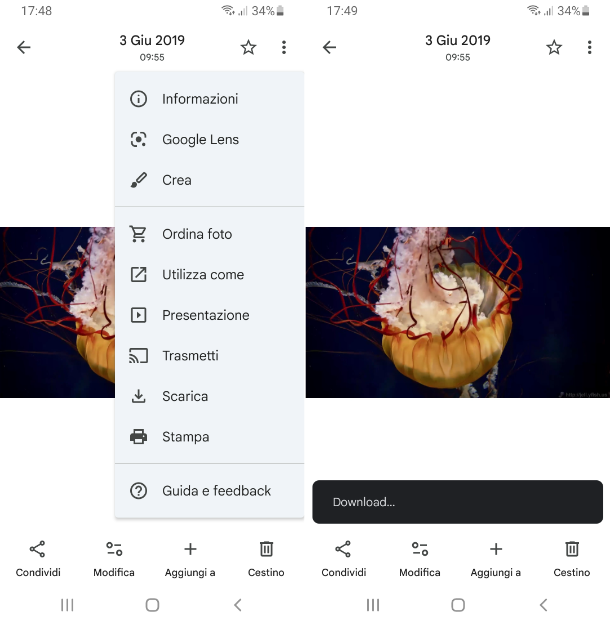Select the Utilizza come option
610x625 pixels.
(203, 275)
